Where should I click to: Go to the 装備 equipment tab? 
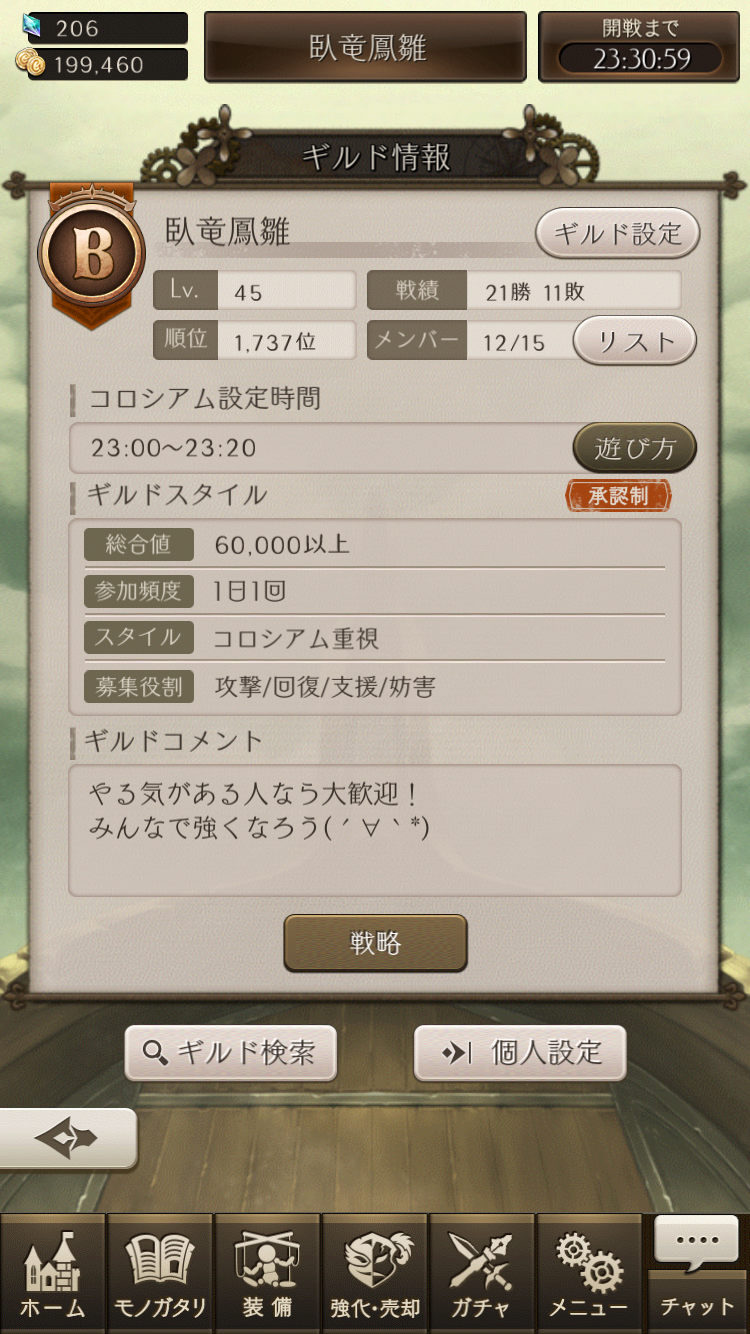click(x=267, y=1274)
